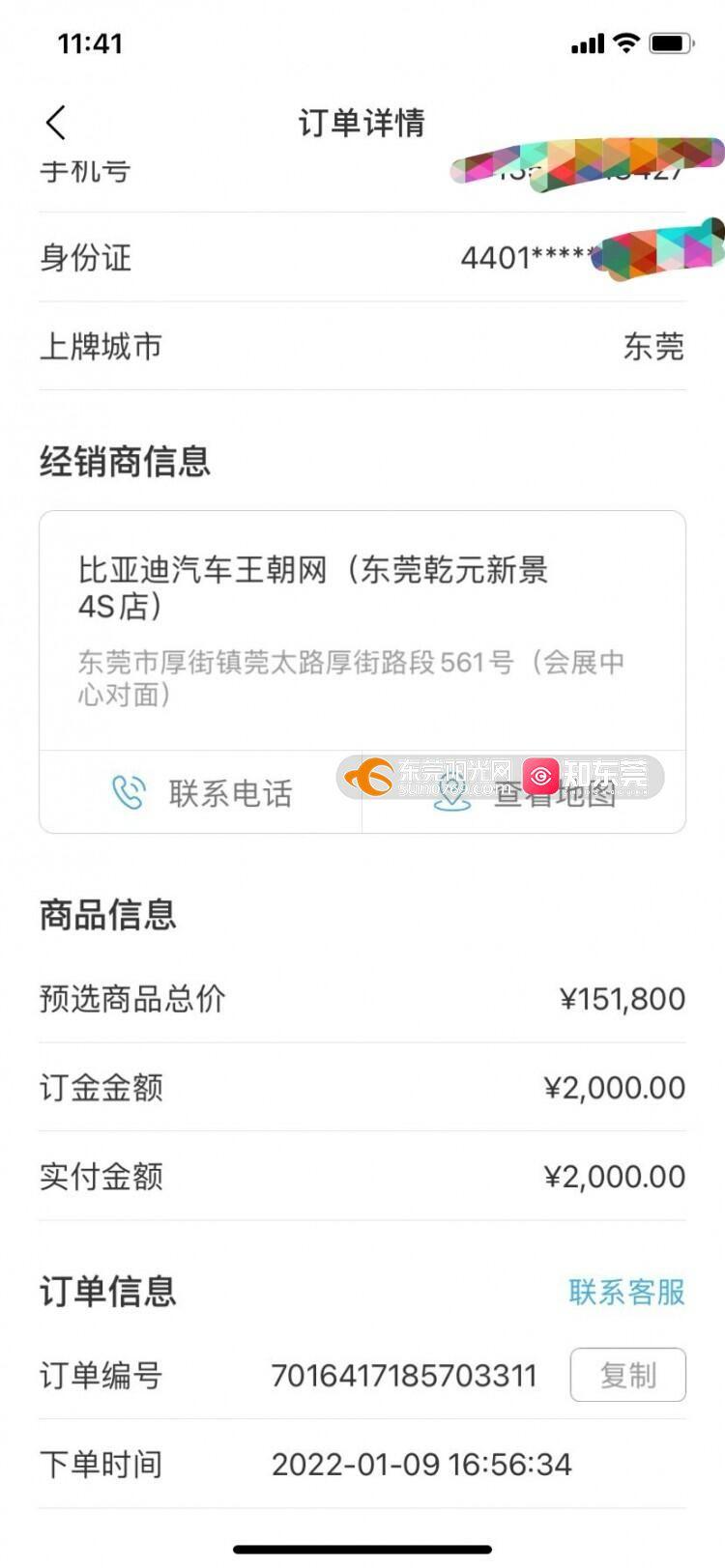Copy the order number with 复制
Viewport: 725px width, 1568px height.
click(627, 1374)
